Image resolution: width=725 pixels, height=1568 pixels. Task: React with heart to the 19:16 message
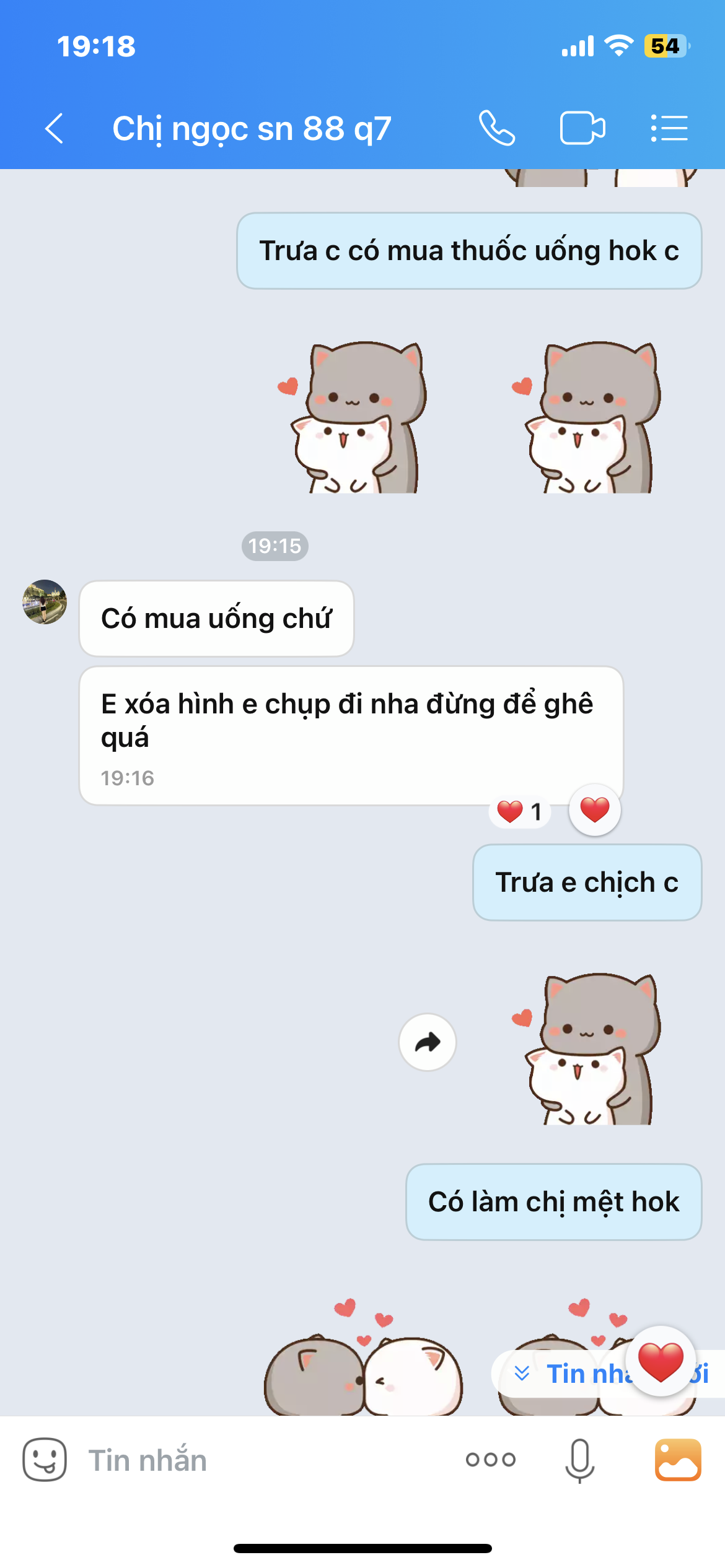(595, 810)
